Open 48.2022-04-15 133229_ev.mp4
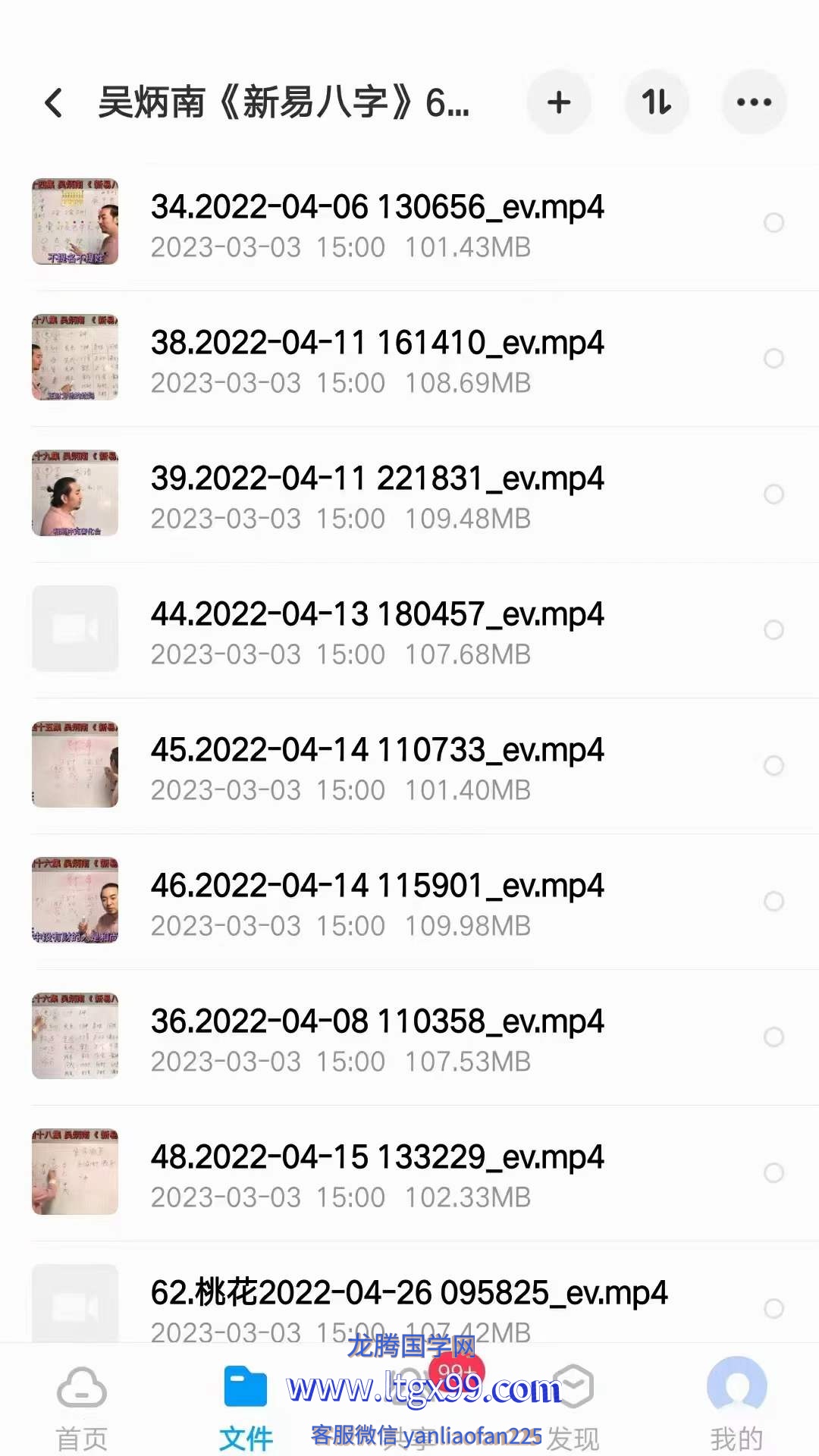This screenshot has width=819, height=1456. pos(377,1173)
